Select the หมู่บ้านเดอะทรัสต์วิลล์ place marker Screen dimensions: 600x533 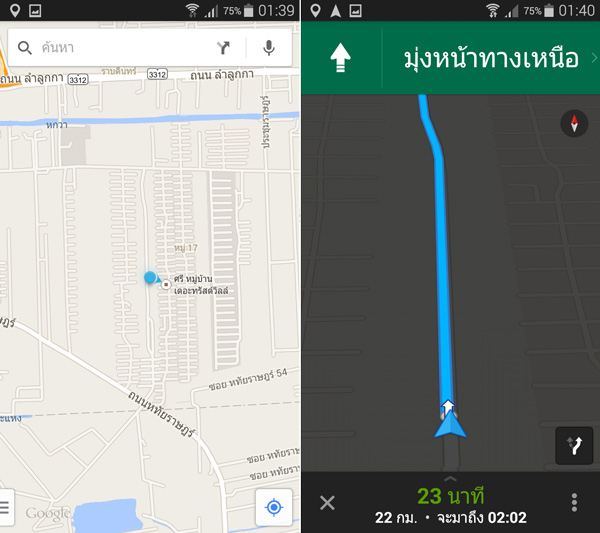click(x=166, y=285)
